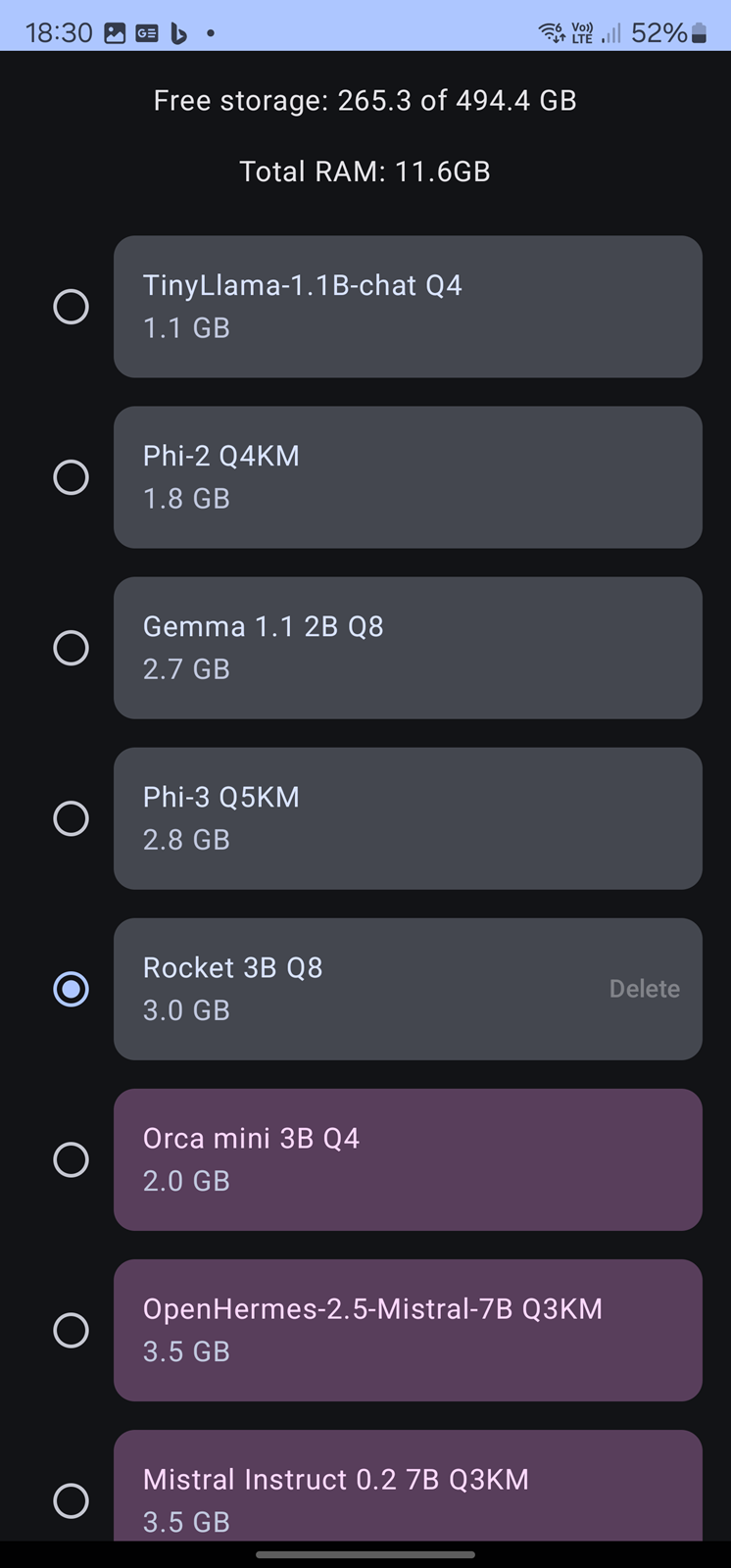This screenshot has width=731, height=1568.
Task: Tap the Phi-2 Q4KM model card
Action: pos(408,477)
